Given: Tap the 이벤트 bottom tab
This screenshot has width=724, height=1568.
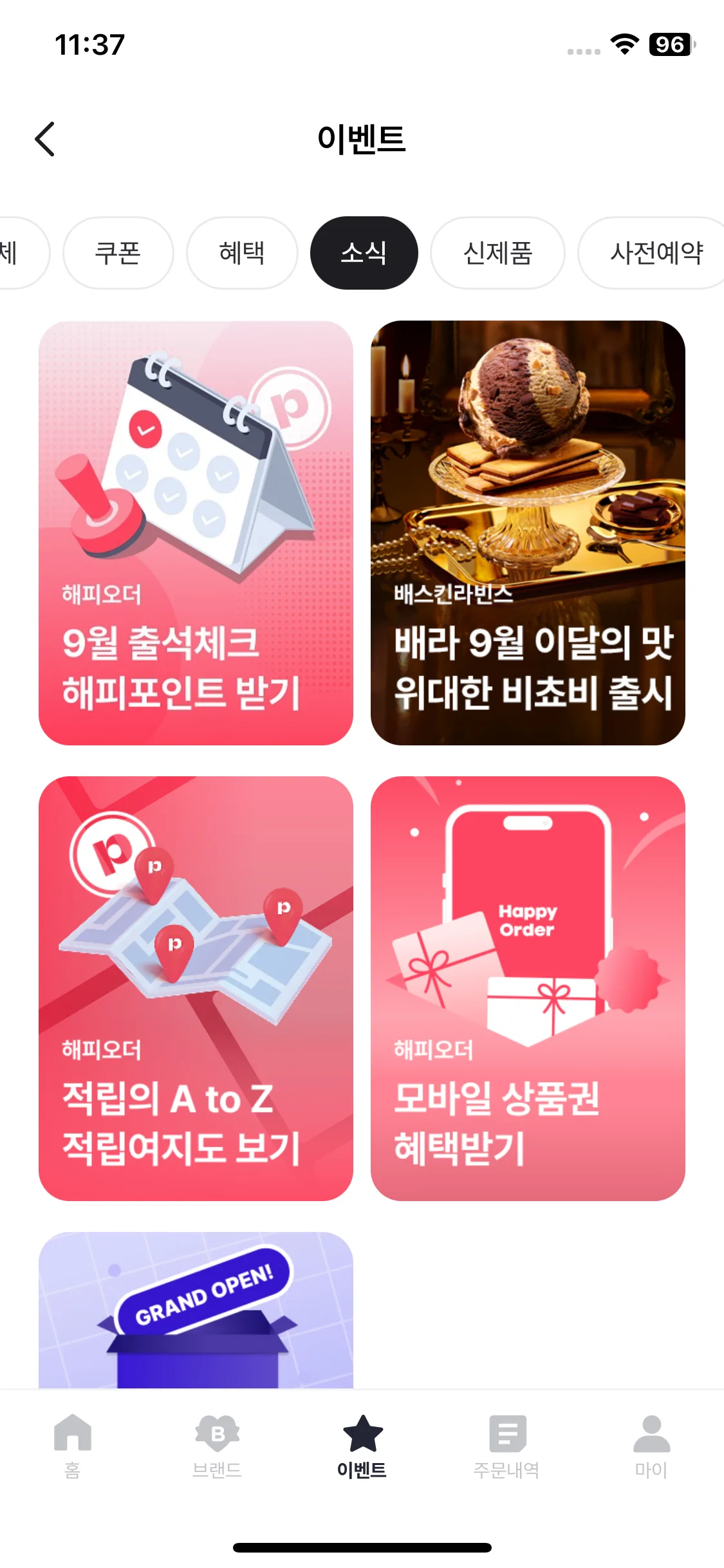Looking at the screenshot, I should (x=362, y=1446).
